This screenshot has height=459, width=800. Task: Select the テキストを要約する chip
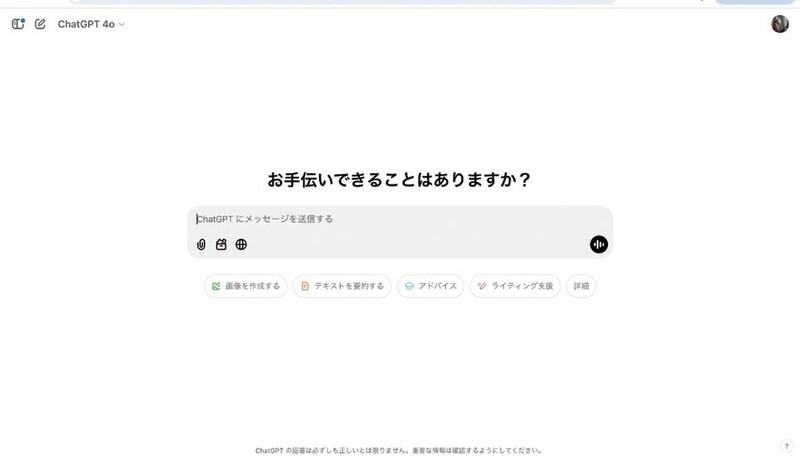tap(342, 286)
